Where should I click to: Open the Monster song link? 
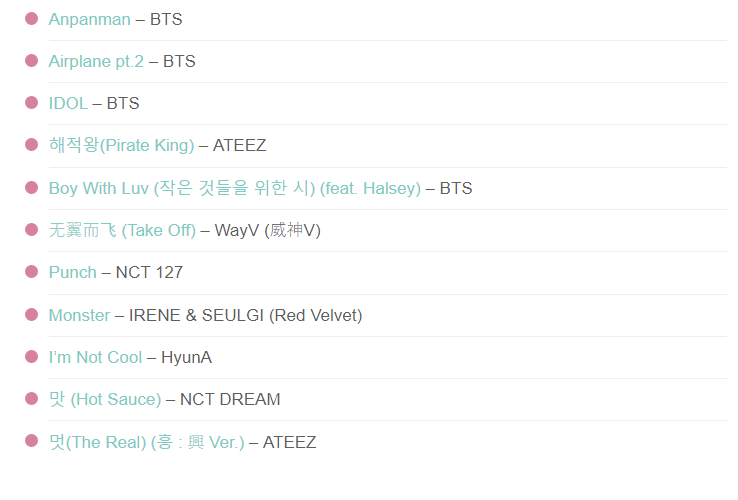pyautogui.click(x=79, y=315)
